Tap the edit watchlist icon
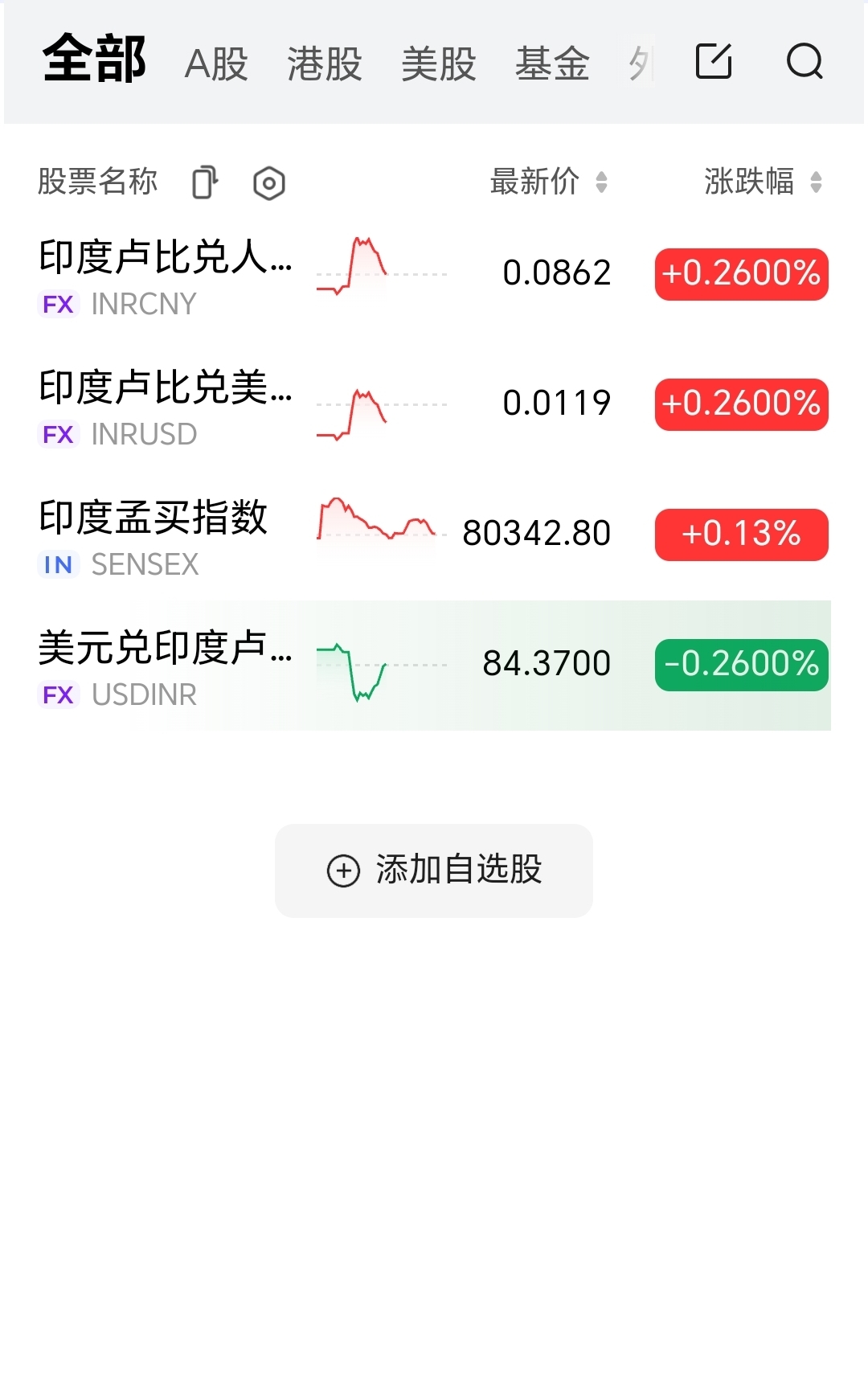 [x=714, y=61]
